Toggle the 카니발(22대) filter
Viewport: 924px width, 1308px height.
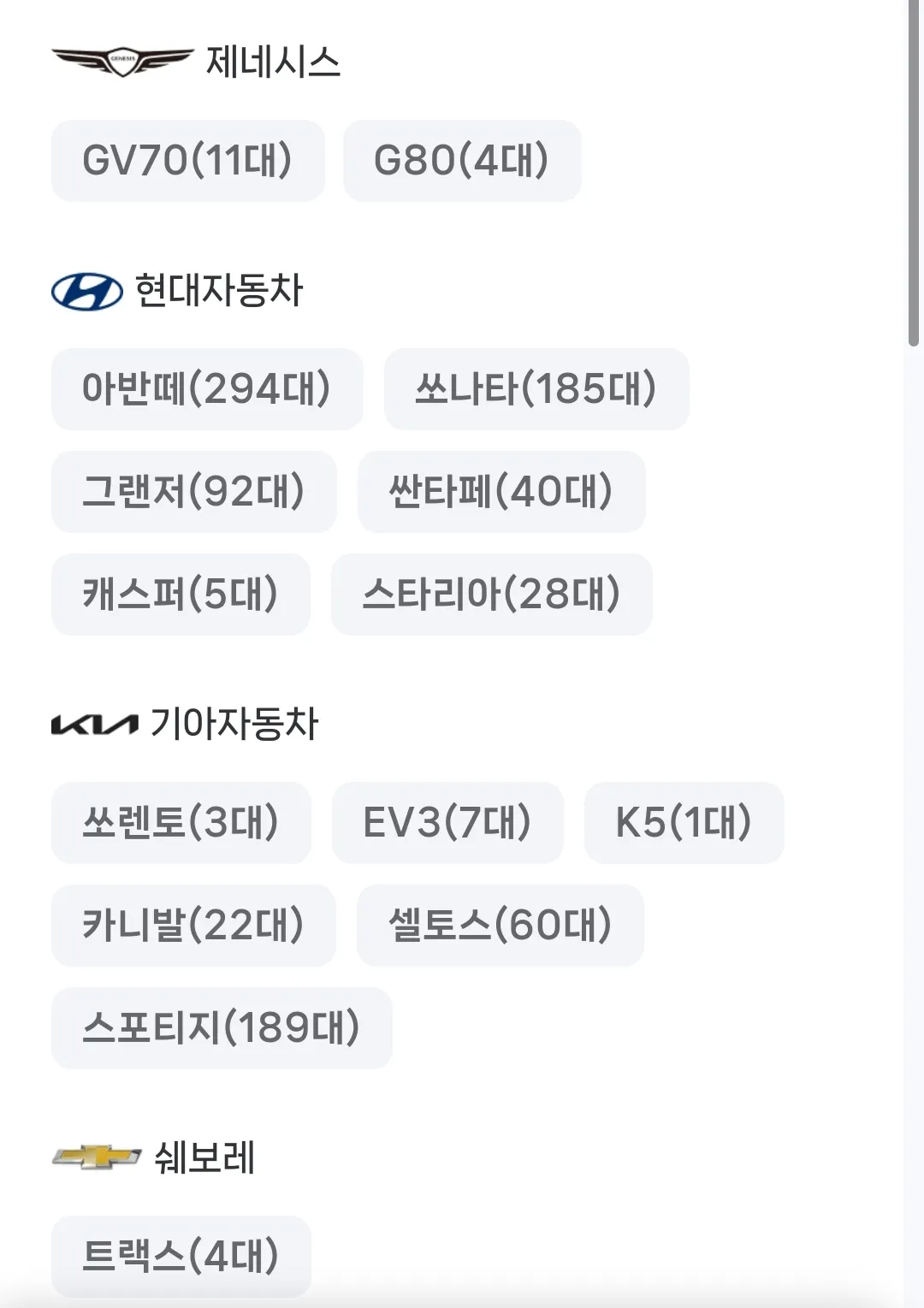pos(193,926)
